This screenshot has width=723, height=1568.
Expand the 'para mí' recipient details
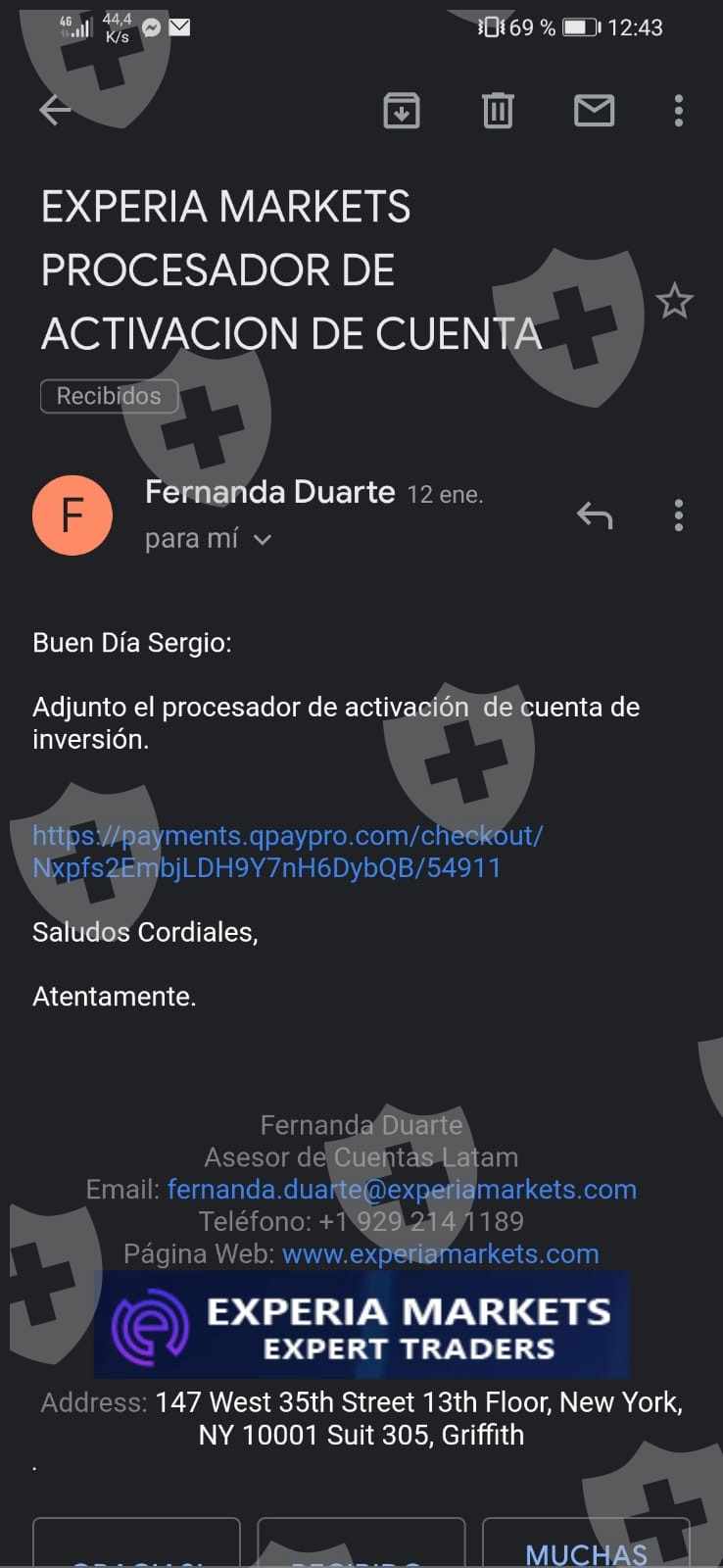[208, 539]
